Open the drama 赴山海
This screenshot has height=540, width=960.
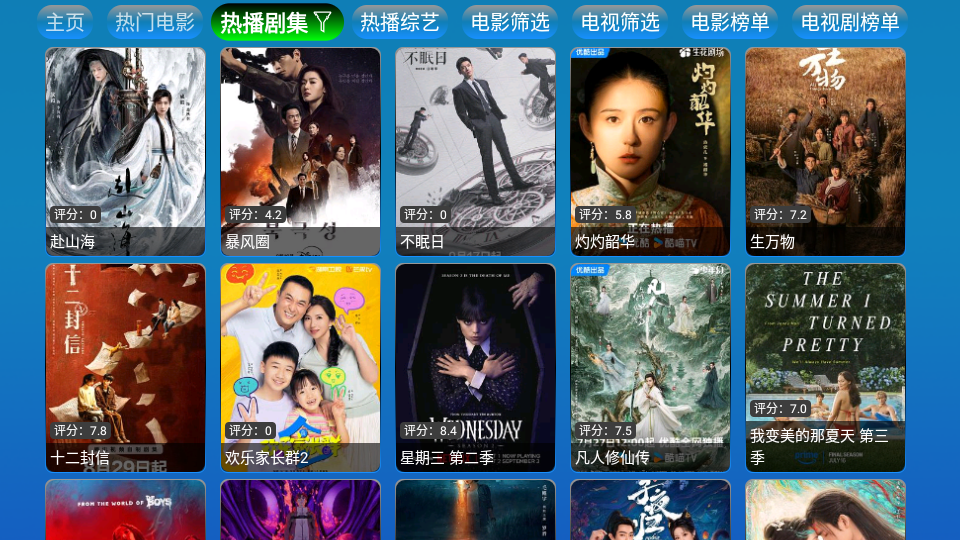pyautogui.click(x=125, y=151)
